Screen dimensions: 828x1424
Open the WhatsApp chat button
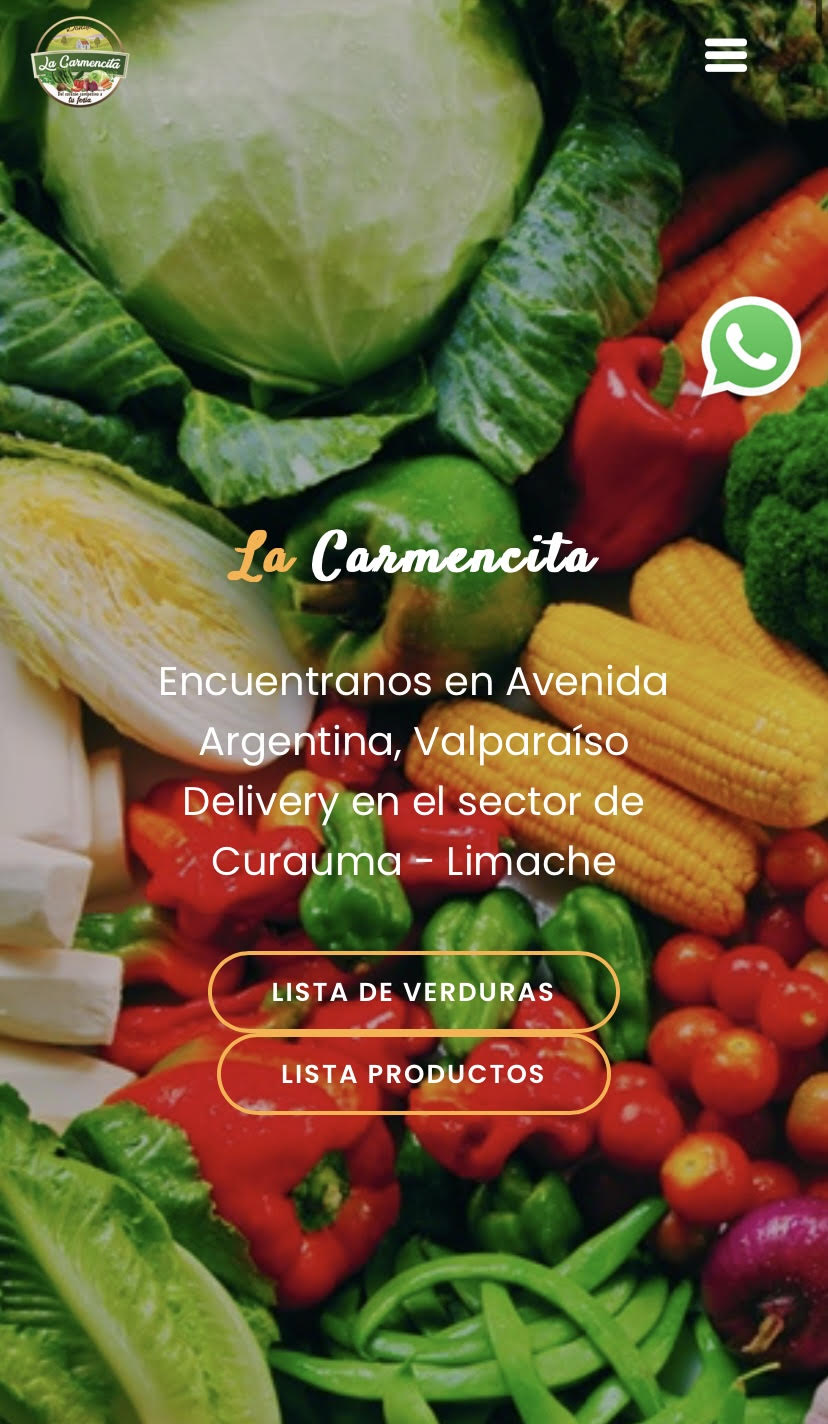click(750, 347)
